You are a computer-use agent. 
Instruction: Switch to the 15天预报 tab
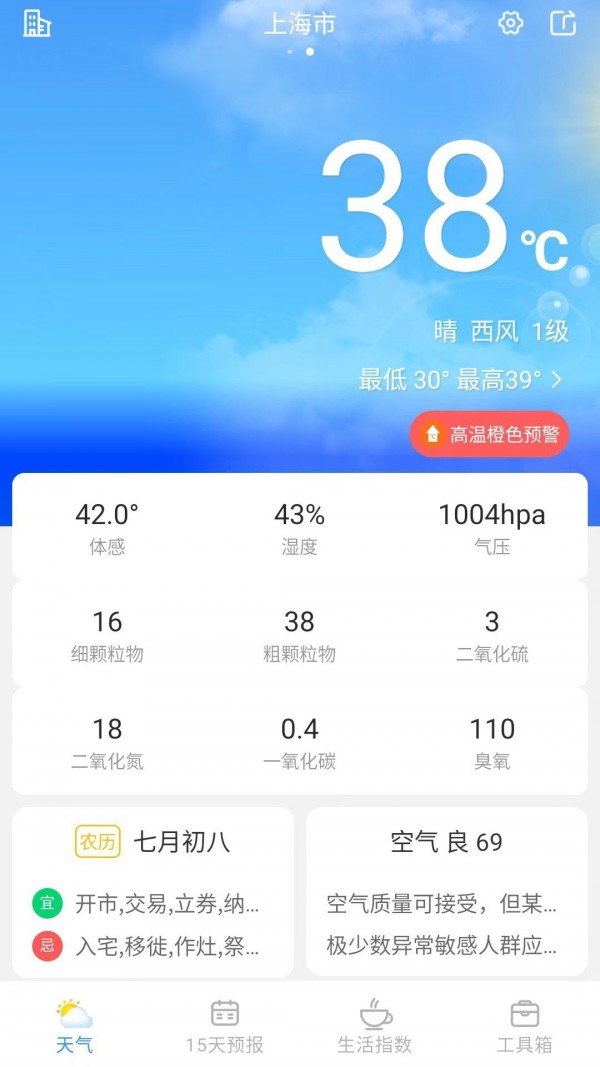[x=225, y=1026]
